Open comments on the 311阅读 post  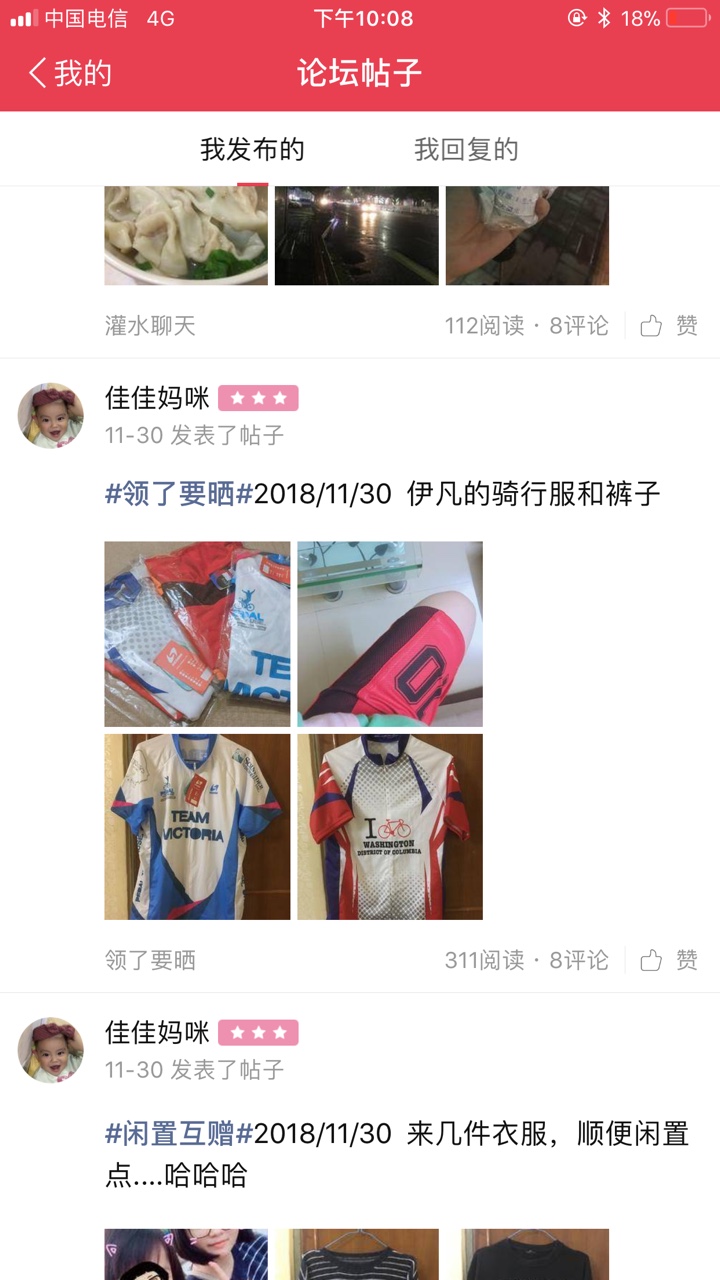point(579,960)
